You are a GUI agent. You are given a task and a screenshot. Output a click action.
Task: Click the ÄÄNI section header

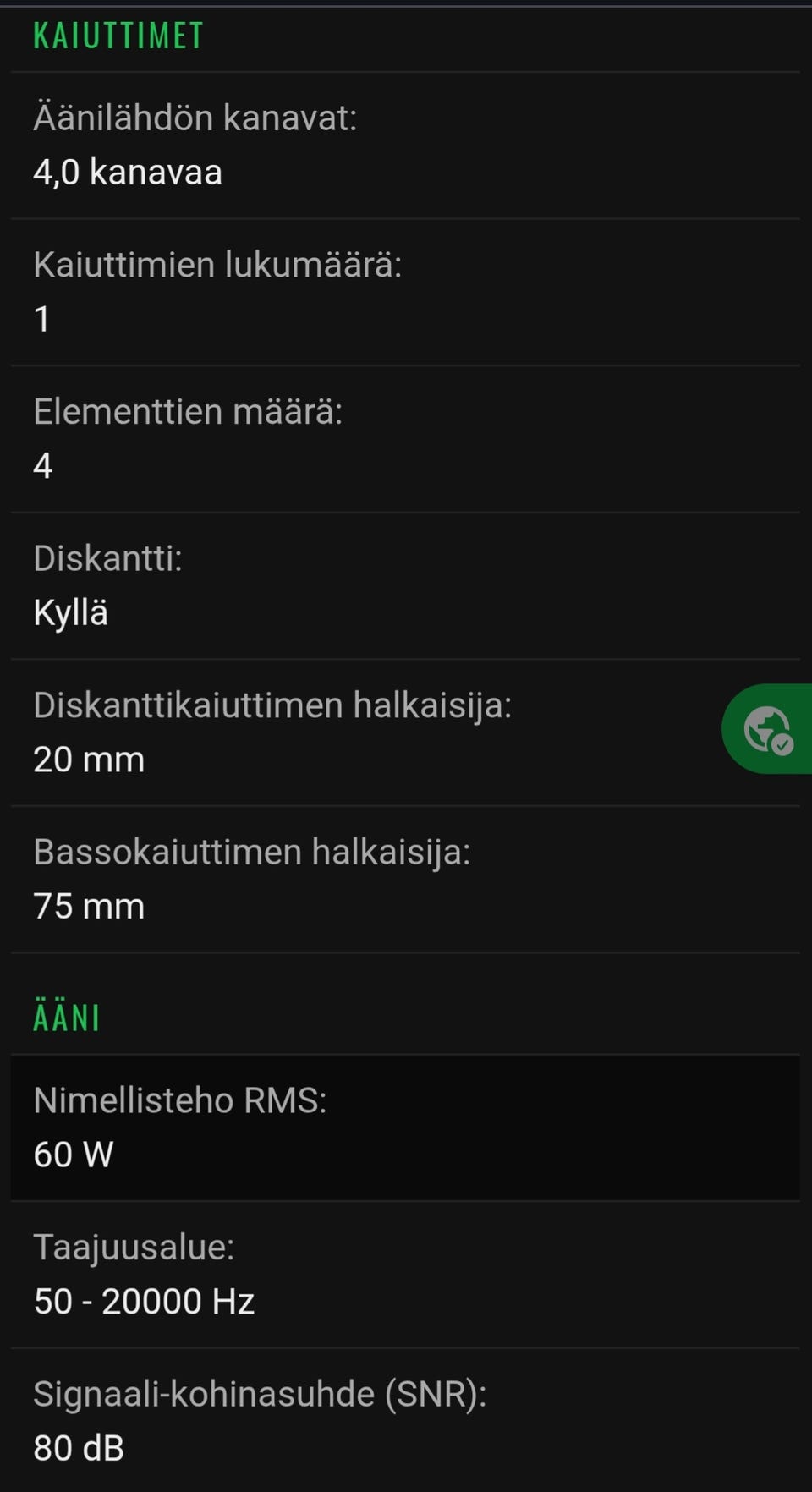click(x=65, y=1018)
